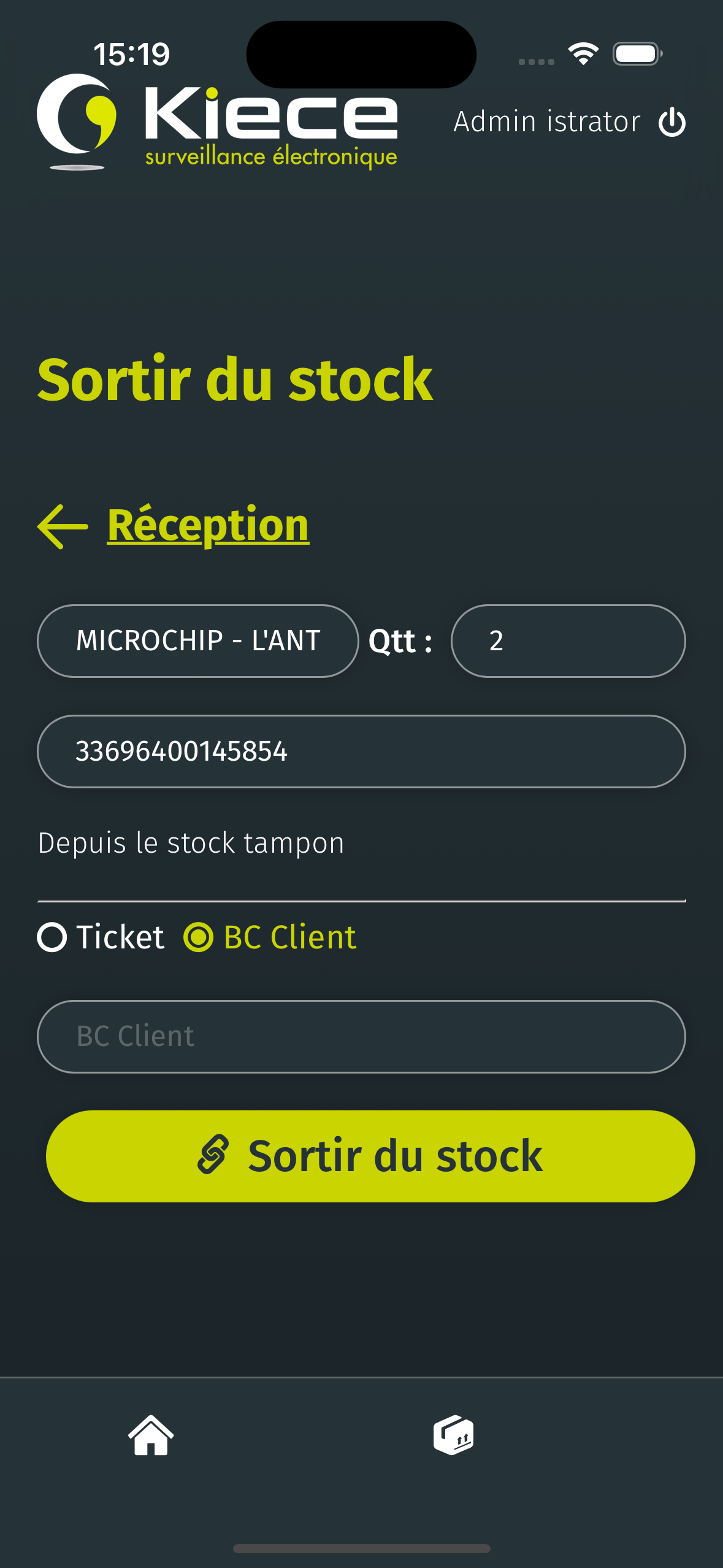Open the home tab
The height and width of the screenshot is (1568, 723).
151,1435
